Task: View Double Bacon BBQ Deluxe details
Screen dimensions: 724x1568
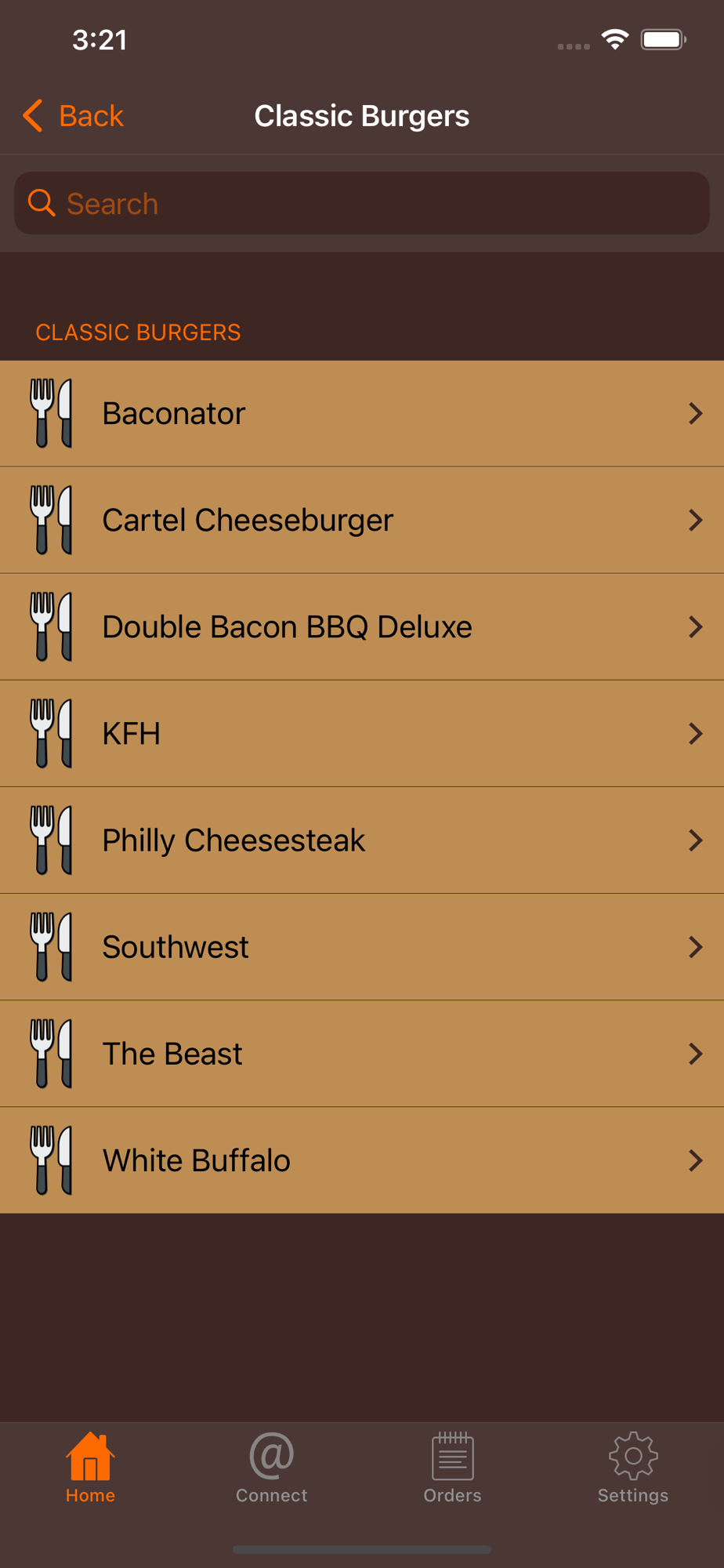Action: coord(362,626)
